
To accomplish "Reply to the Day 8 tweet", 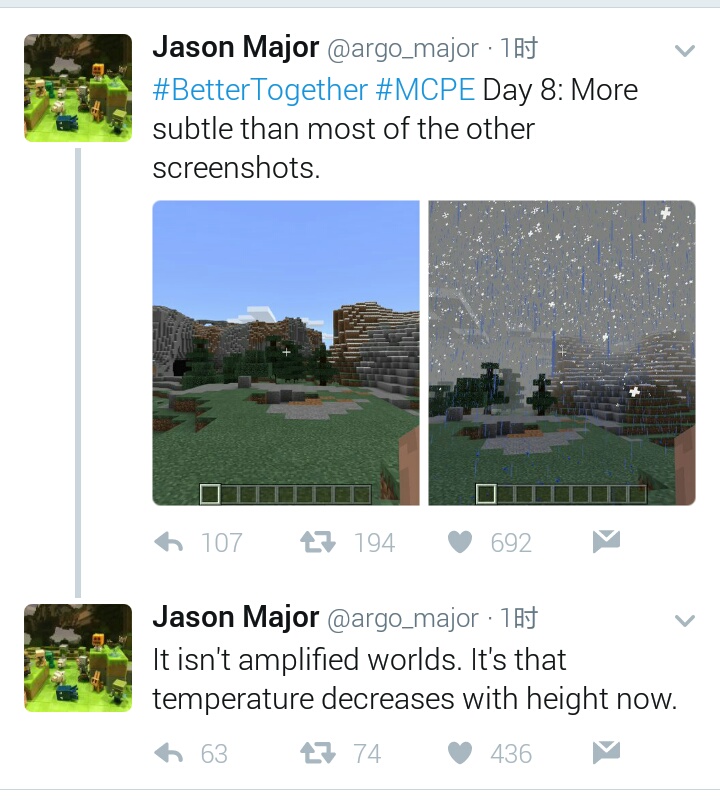I will pos(170,542).
